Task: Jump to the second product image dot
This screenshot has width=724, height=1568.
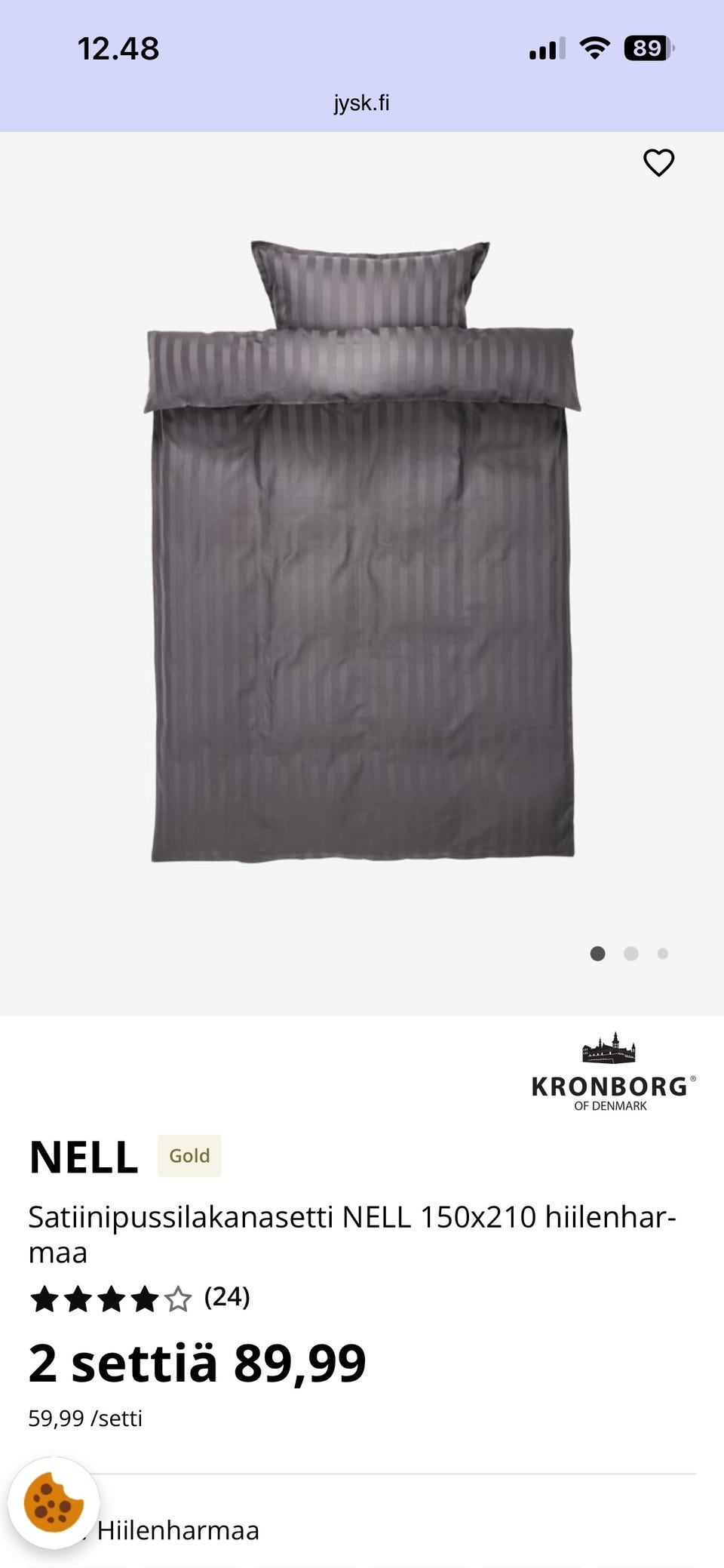Action: coord(631,954)
